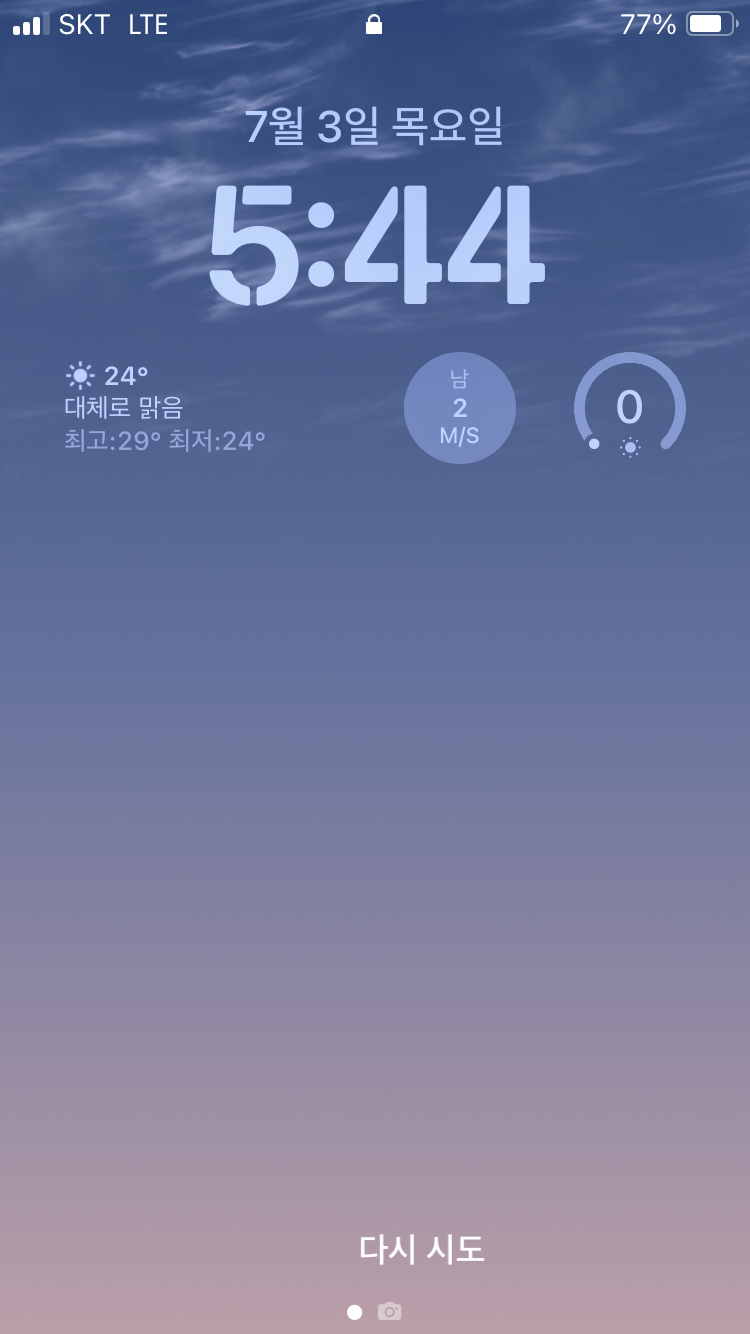Open the wind speed widget showing 2 M/S
750x1334 pixels.
point(460,408)
